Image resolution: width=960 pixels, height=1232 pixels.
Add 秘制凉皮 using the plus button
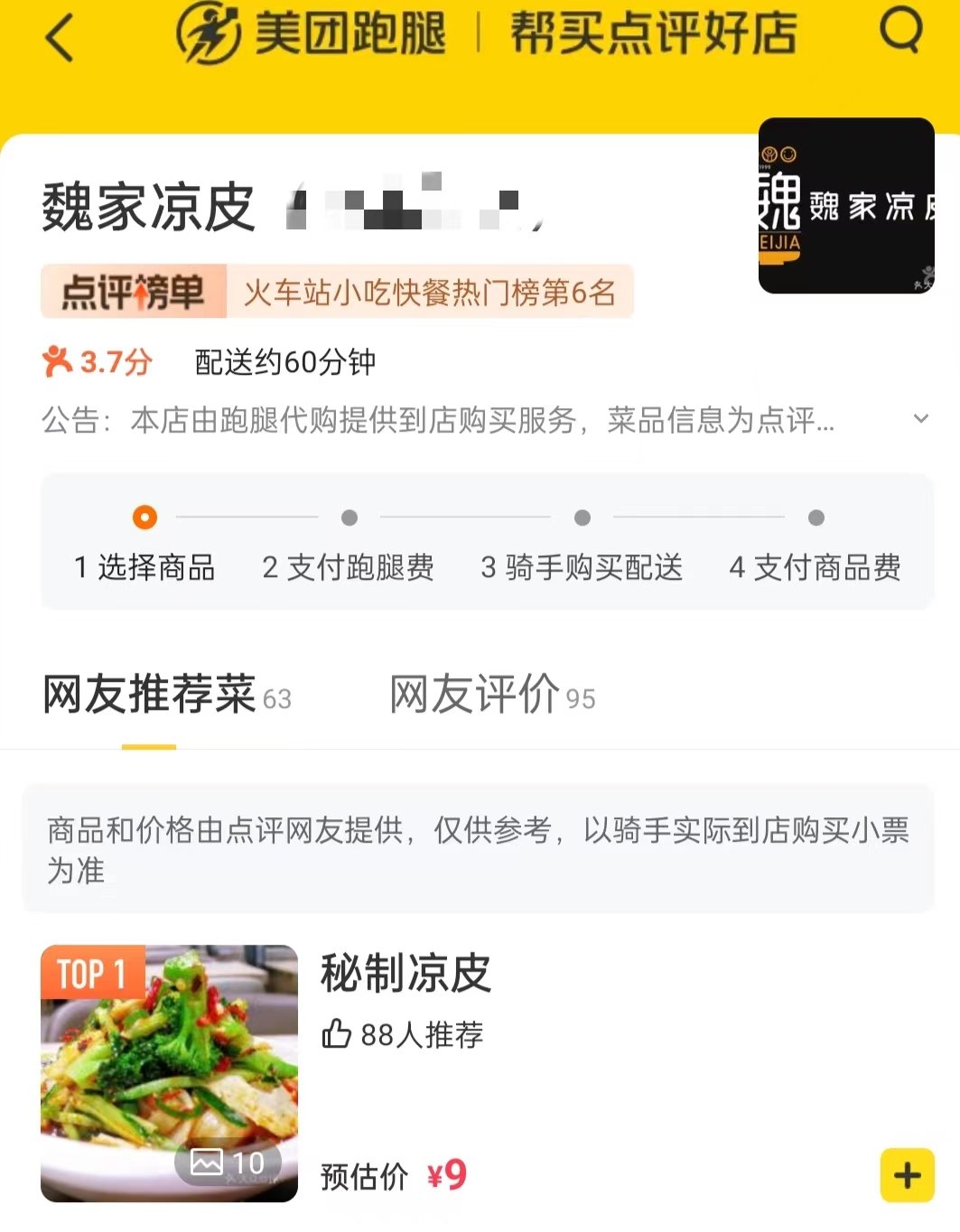906,1175
